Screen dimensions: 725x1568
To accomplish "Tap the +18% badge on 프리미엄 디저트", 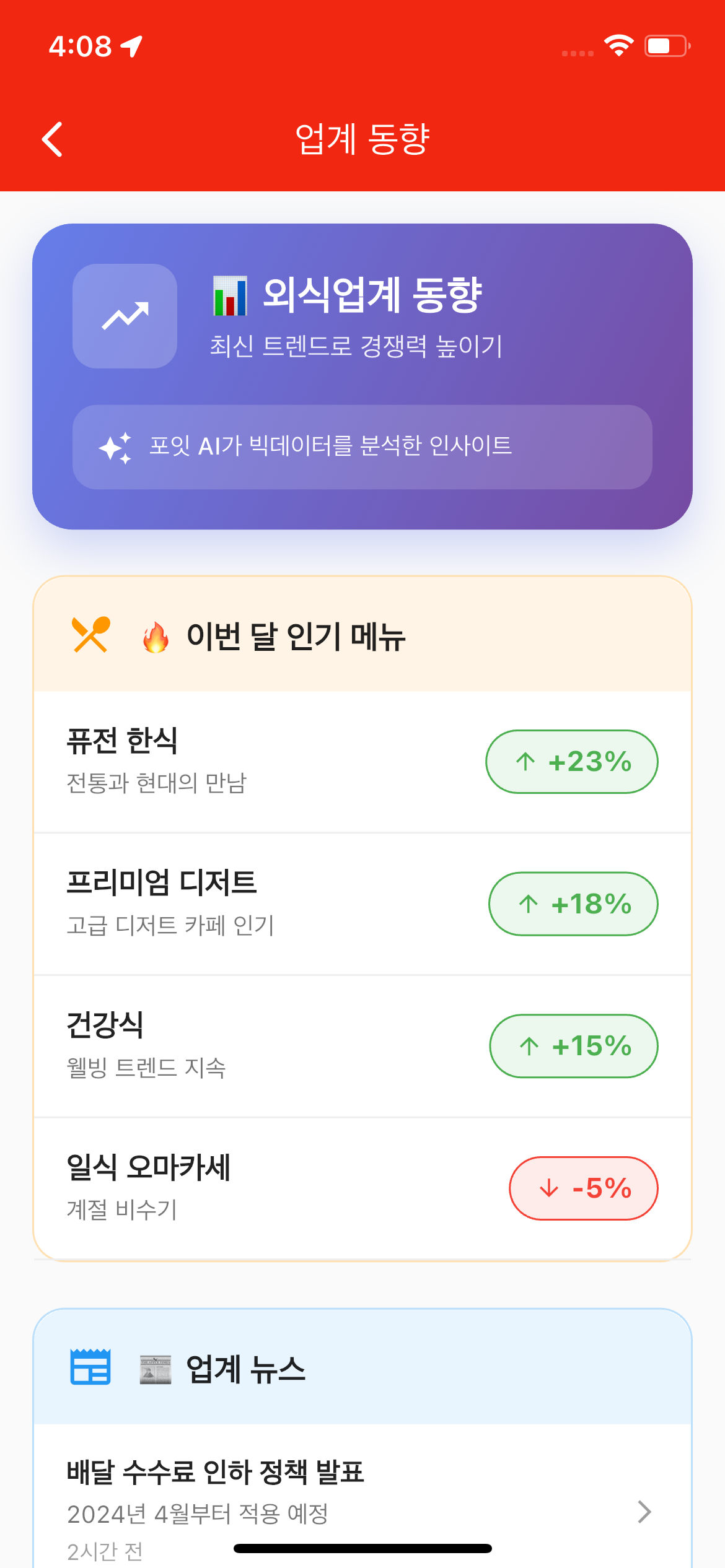I will (573, 904).
